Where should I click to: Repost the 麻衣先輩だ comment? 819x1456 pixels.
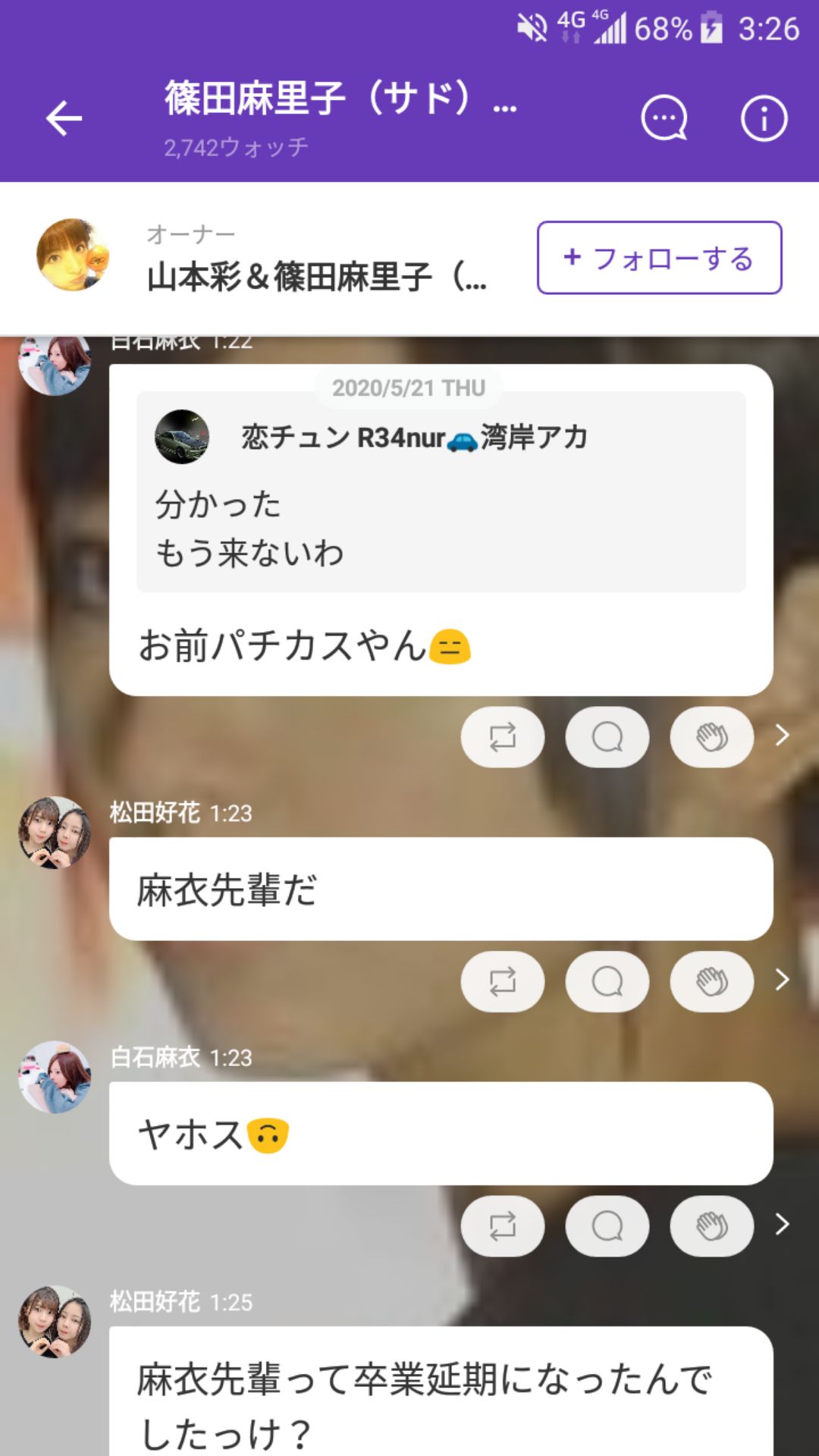503,981
